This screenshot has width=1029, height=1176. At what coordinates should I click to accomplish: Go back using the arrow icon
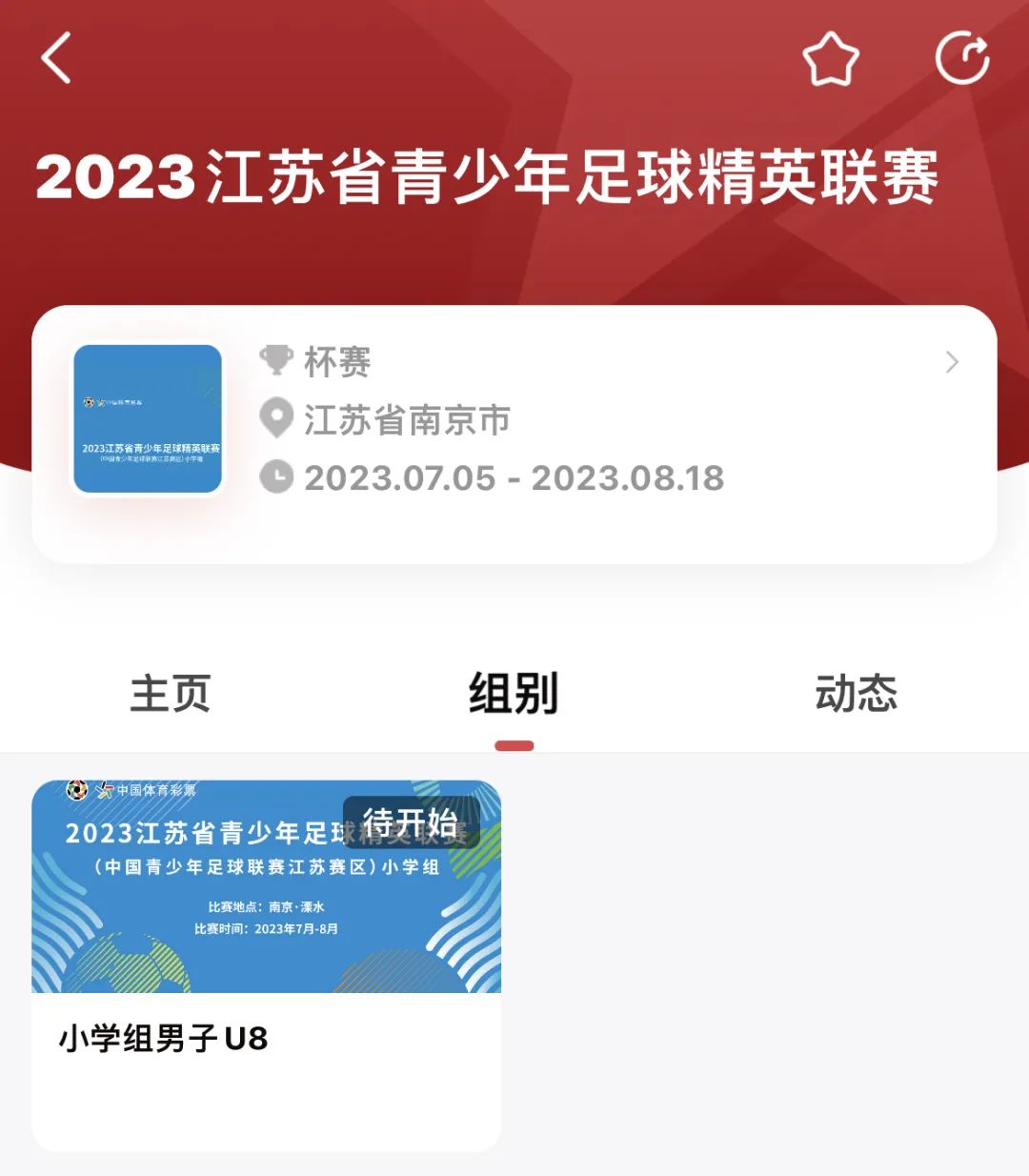click(x=57, y=58)
